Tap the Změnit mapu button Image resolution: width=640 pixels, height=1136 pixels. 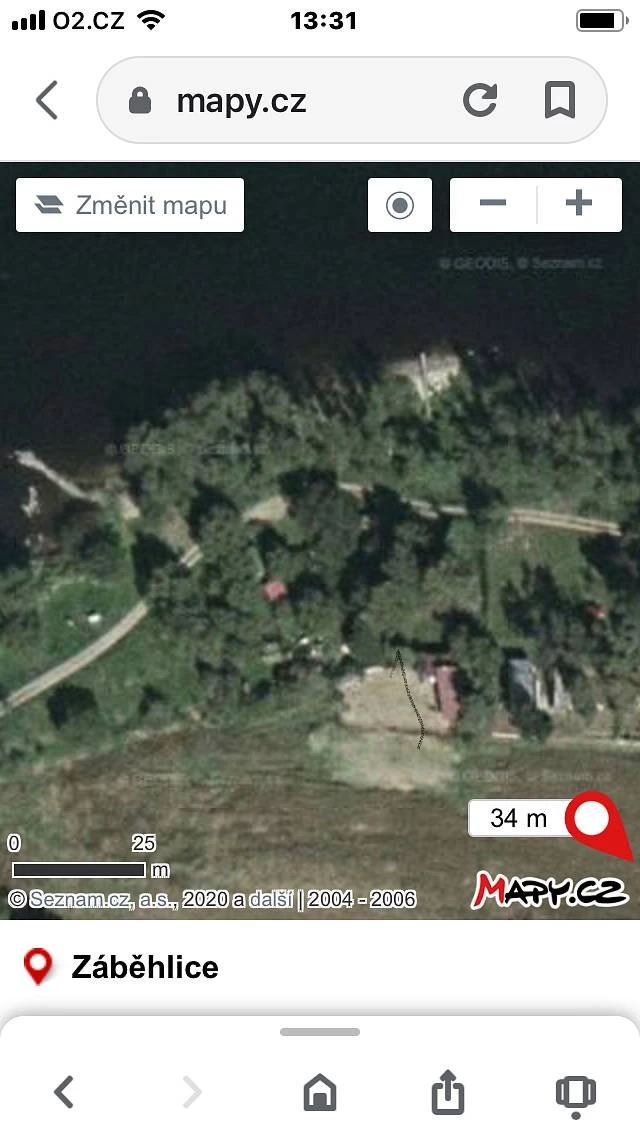pos(130,205)
